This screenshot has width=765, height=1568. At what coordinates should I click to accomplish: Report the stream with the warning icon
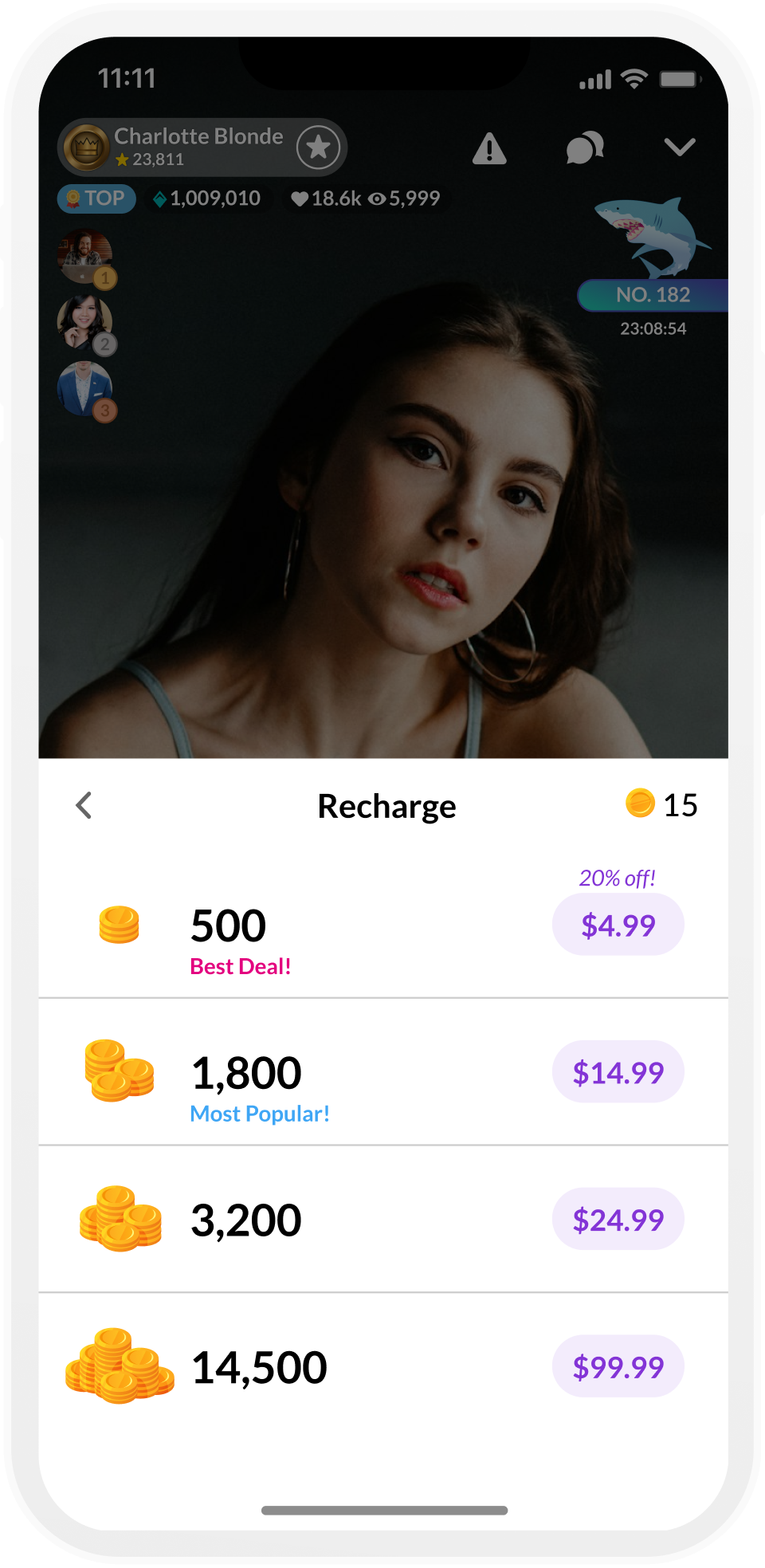(489, 148)
